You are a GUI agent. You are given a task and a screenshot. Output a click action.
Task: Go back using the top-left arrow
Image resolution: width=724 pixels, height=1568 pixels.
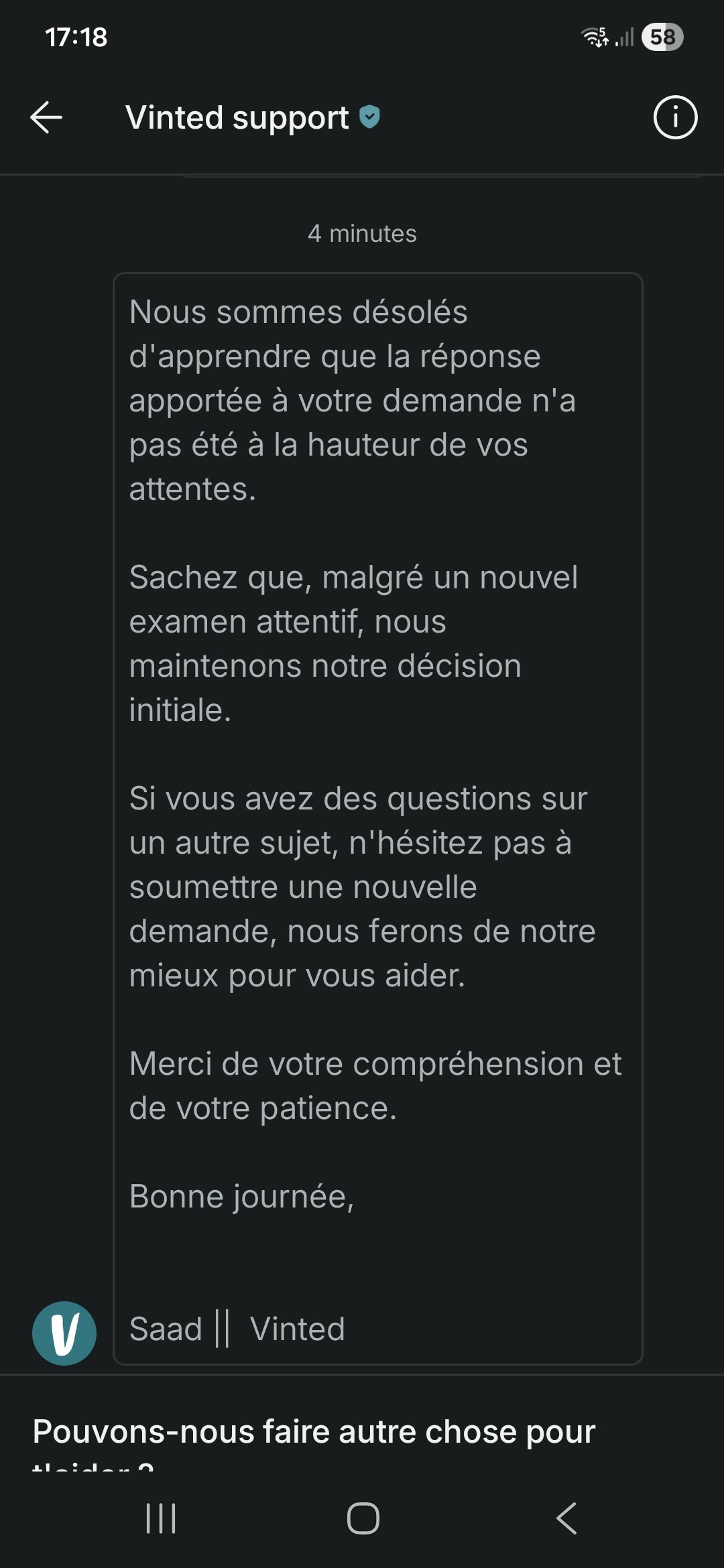coord(46,117)
